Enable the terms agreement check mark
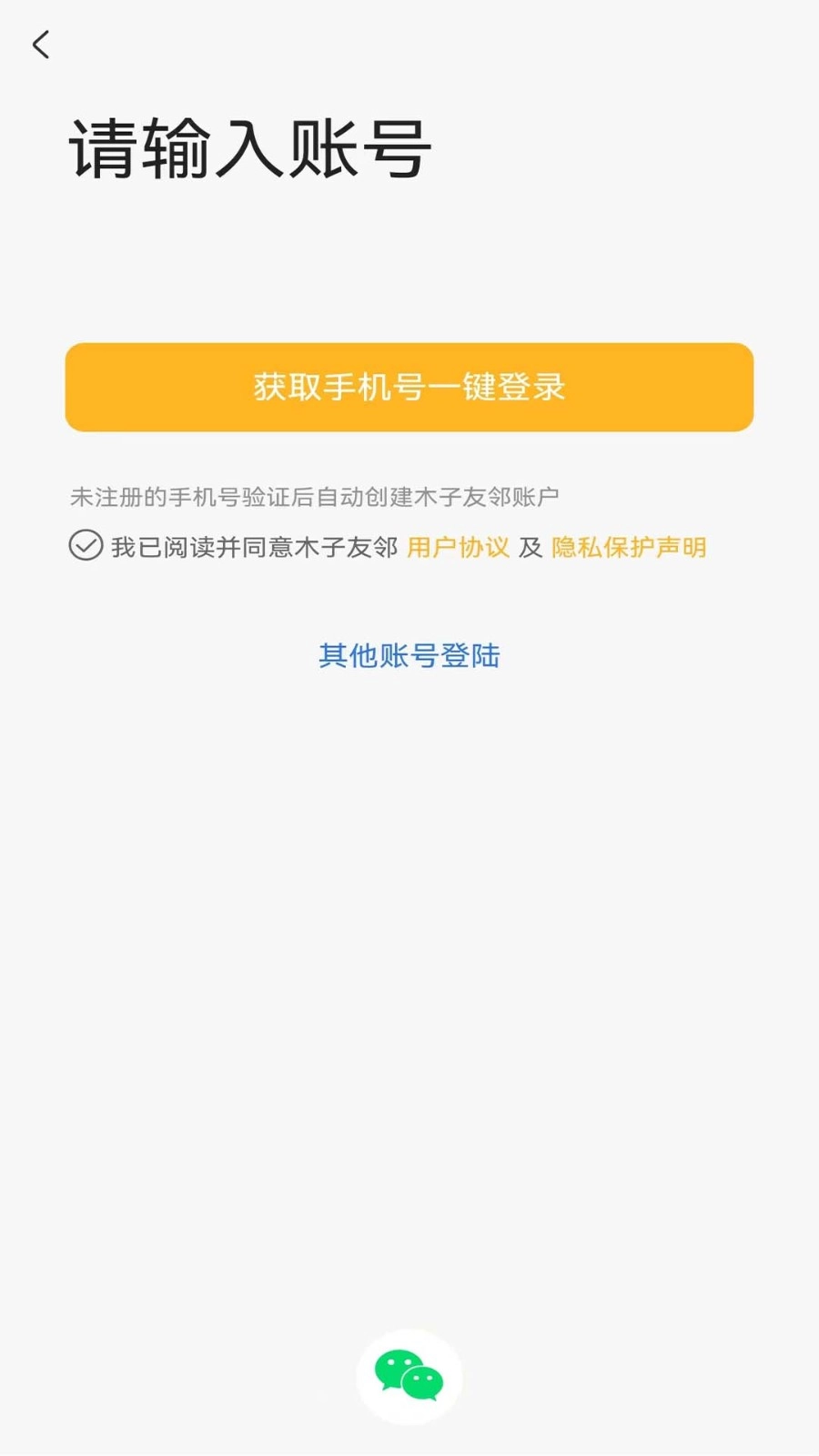Viewport: 819px width, 1456px height. [84, 548]
